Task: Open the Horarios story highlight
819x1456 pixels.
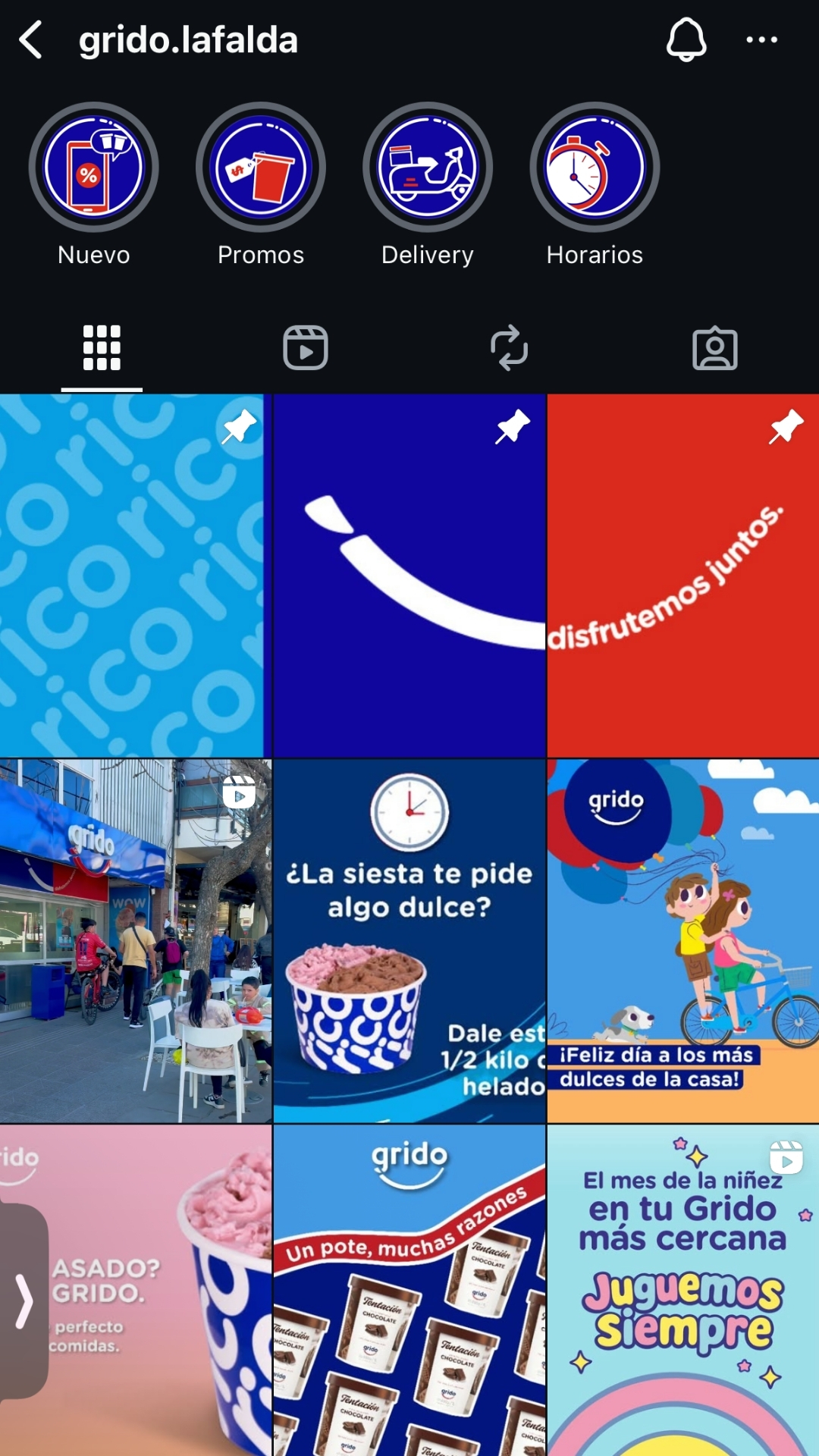Action: pyautogui.click(x=595, y=168)
